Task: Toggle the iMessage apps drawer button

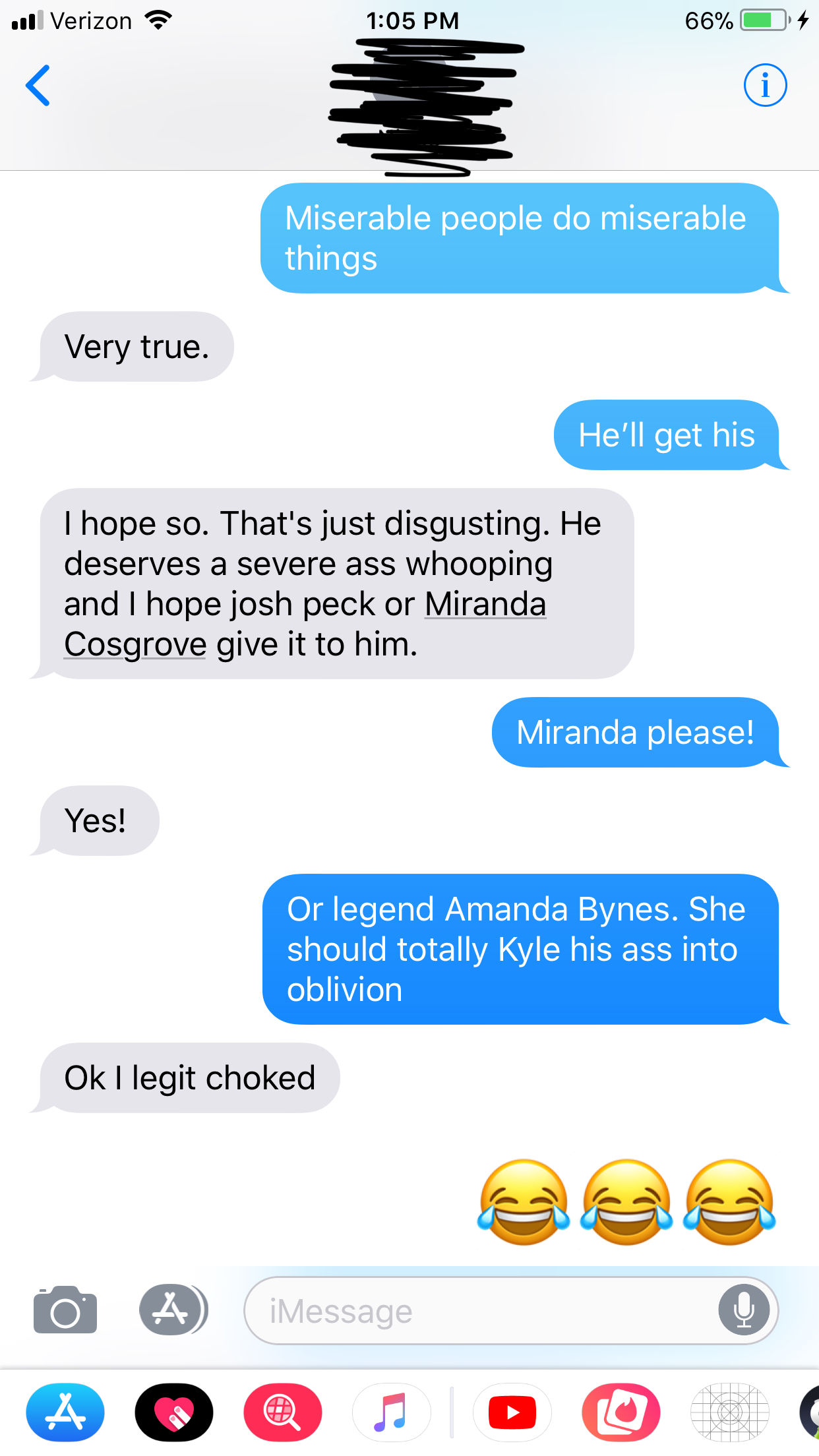Action: coord(173,1310)
